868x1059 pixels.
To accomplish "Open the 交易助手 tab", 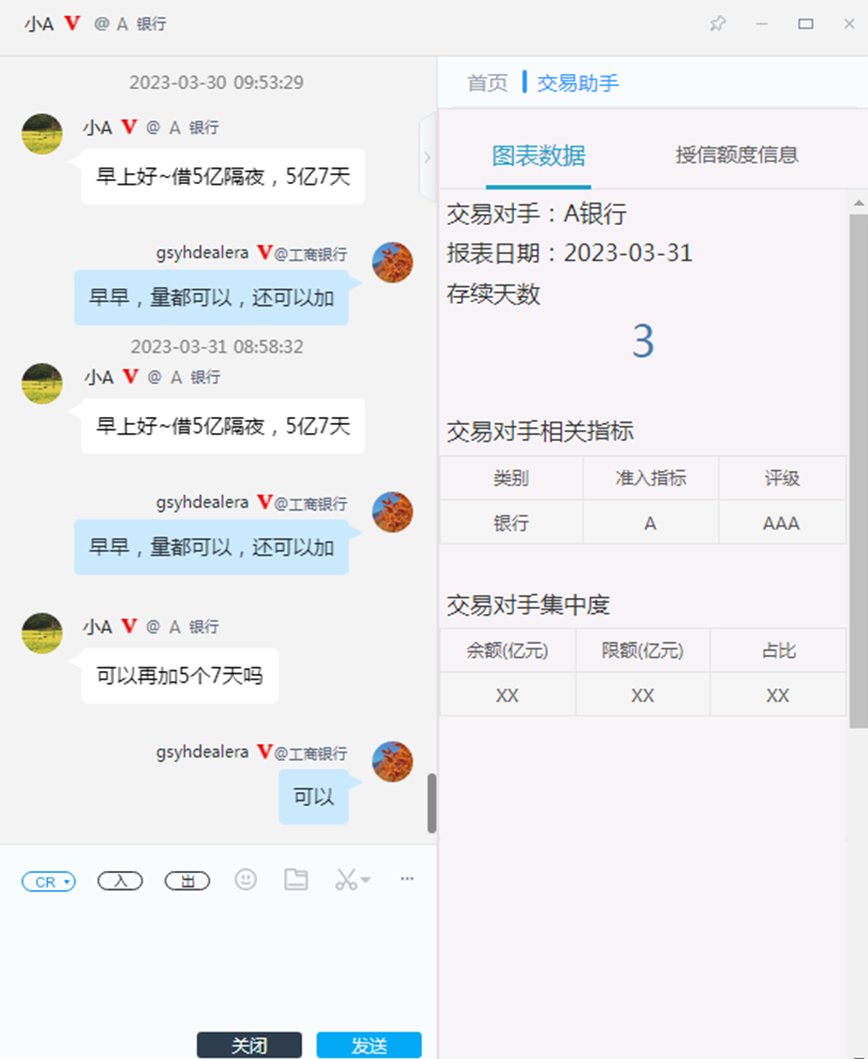I will pyautogui.click(x=578, y=83).
